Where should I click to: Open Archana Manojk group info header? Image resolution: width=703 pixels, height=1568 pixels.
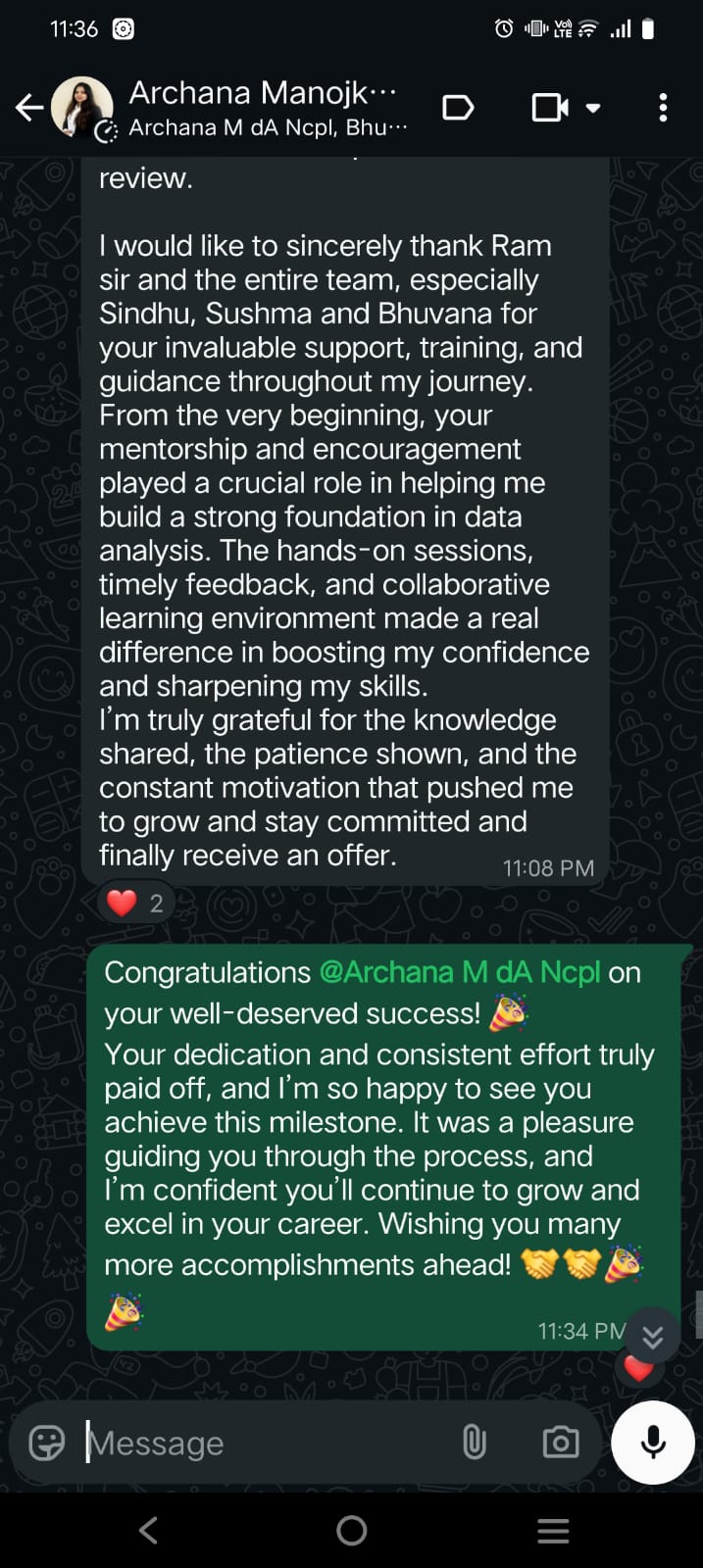265,108
